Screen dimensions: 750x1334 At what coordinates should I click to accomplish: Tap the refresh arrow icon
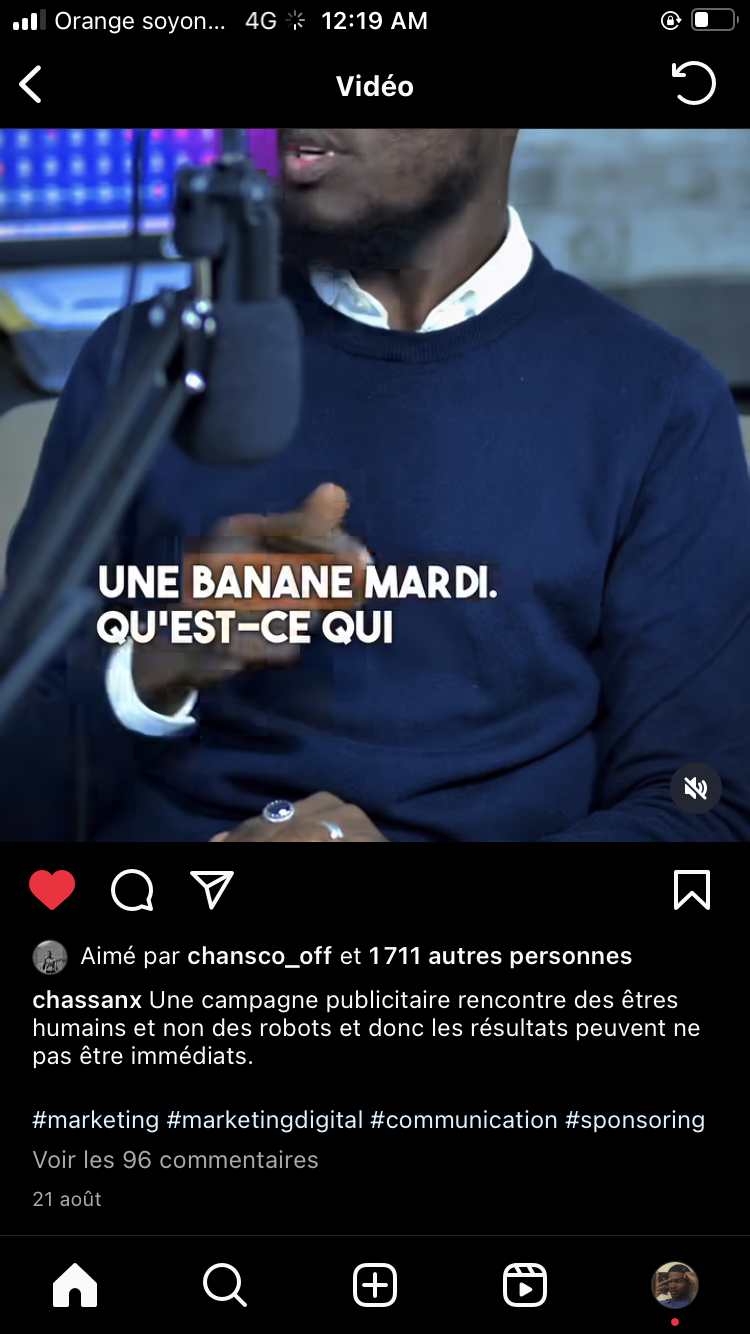click(694, 84)
